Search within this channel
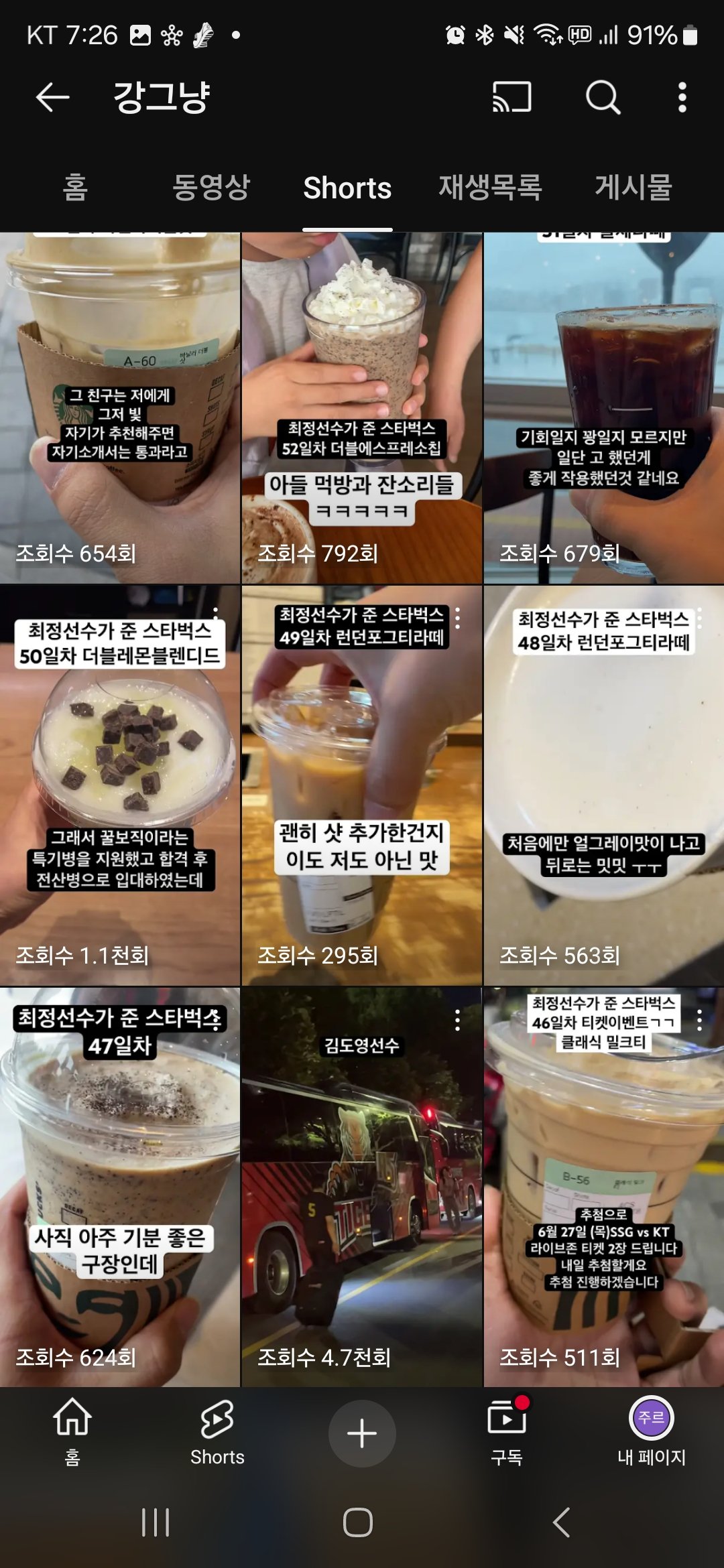Screen dimensions: 724x1568 (x=603, y=98)
